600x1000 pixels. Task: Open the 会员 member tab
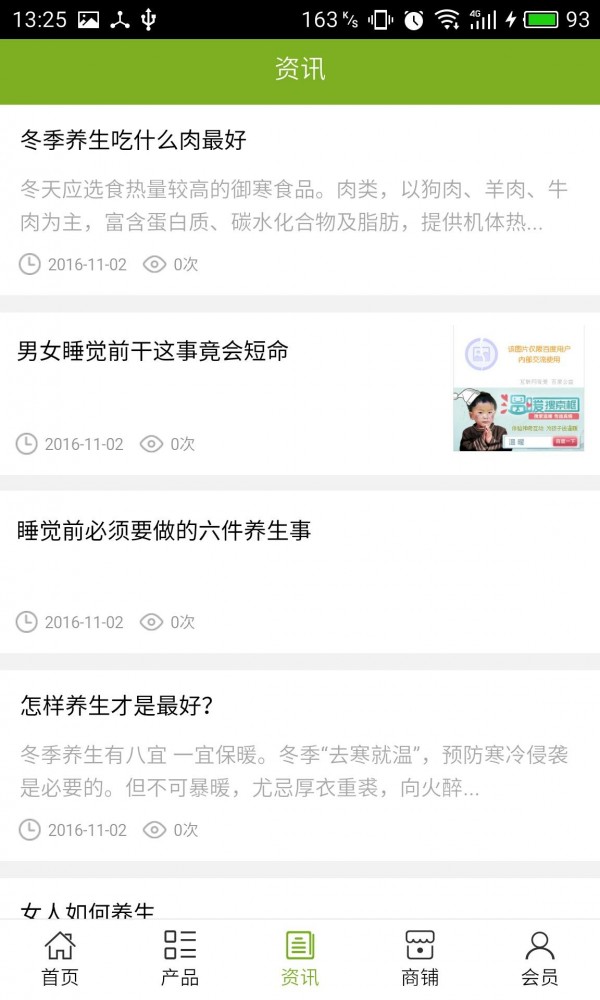click(540, 958)
